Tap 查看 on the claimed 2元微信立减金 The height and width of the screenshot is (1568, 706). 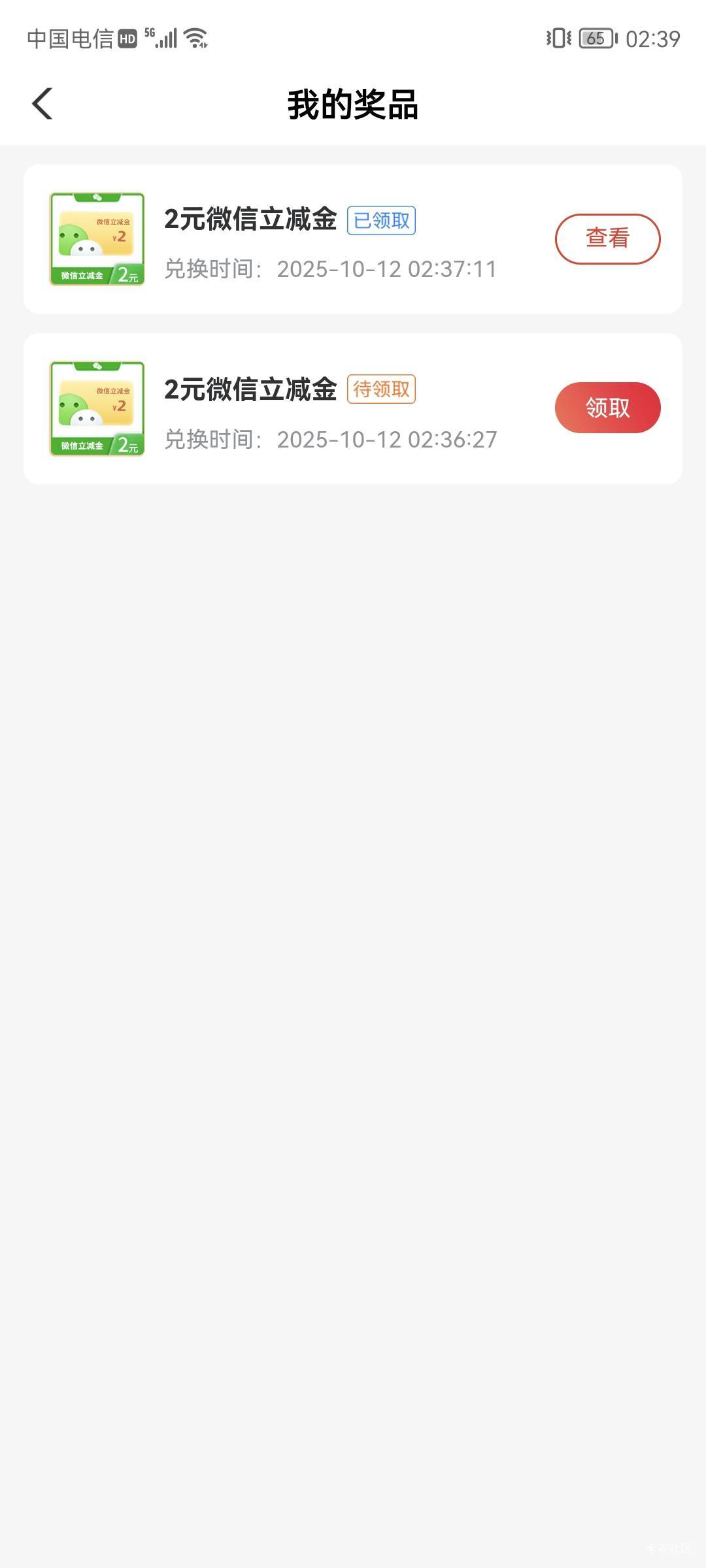[x=607, y=238]
